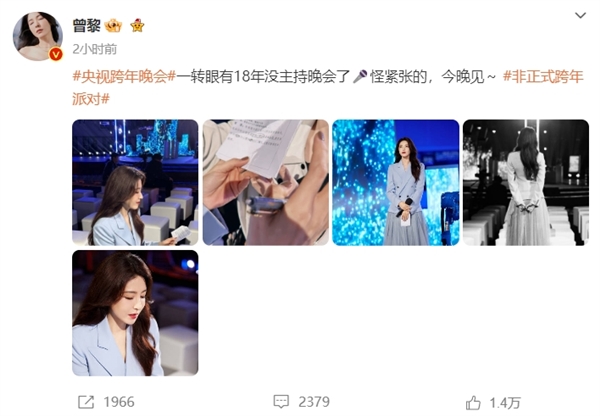View the black-and-white back view photo
Screen dimensions: 600x416
[525, 182]
